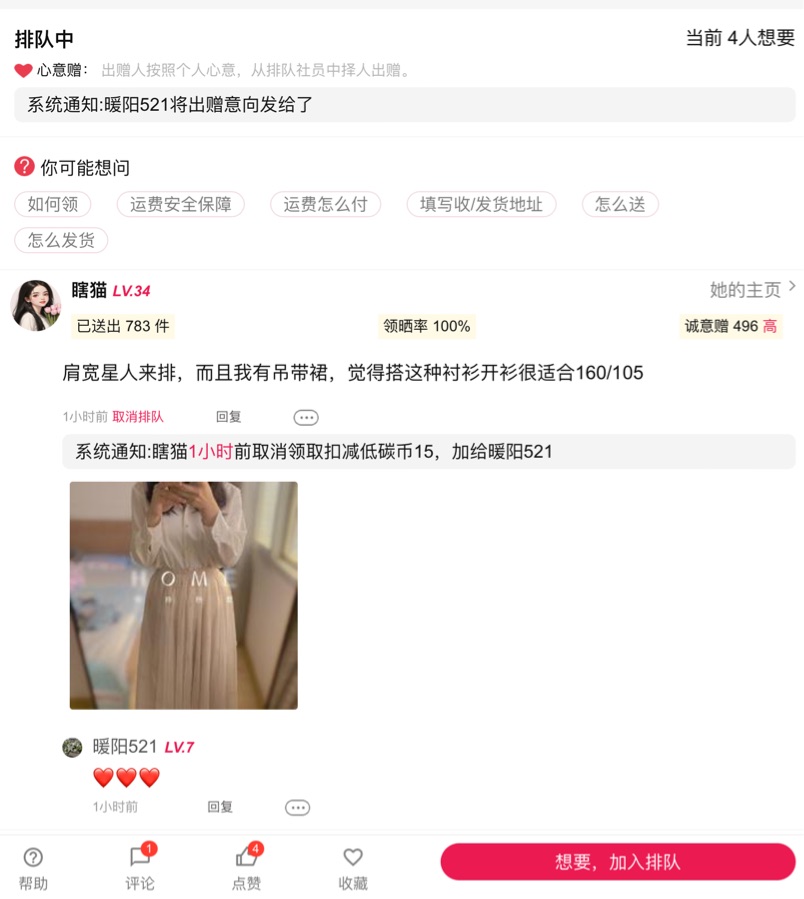This screenshot has height=899, width=804.
Task: Add this item to 收藏 favorites
Action: [353, 868]
